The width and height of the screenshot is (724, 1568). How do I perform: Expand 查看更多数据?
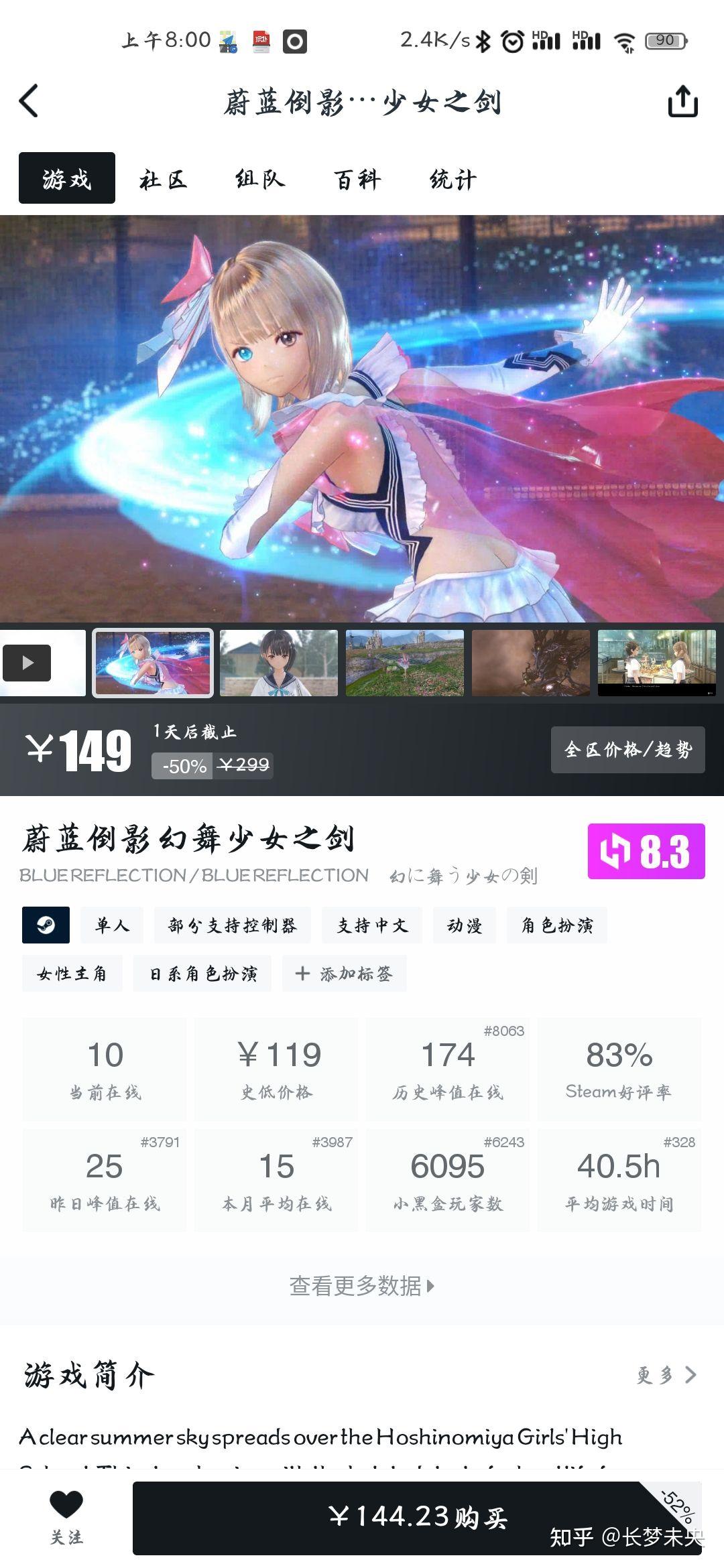[x=362, y=1286]
